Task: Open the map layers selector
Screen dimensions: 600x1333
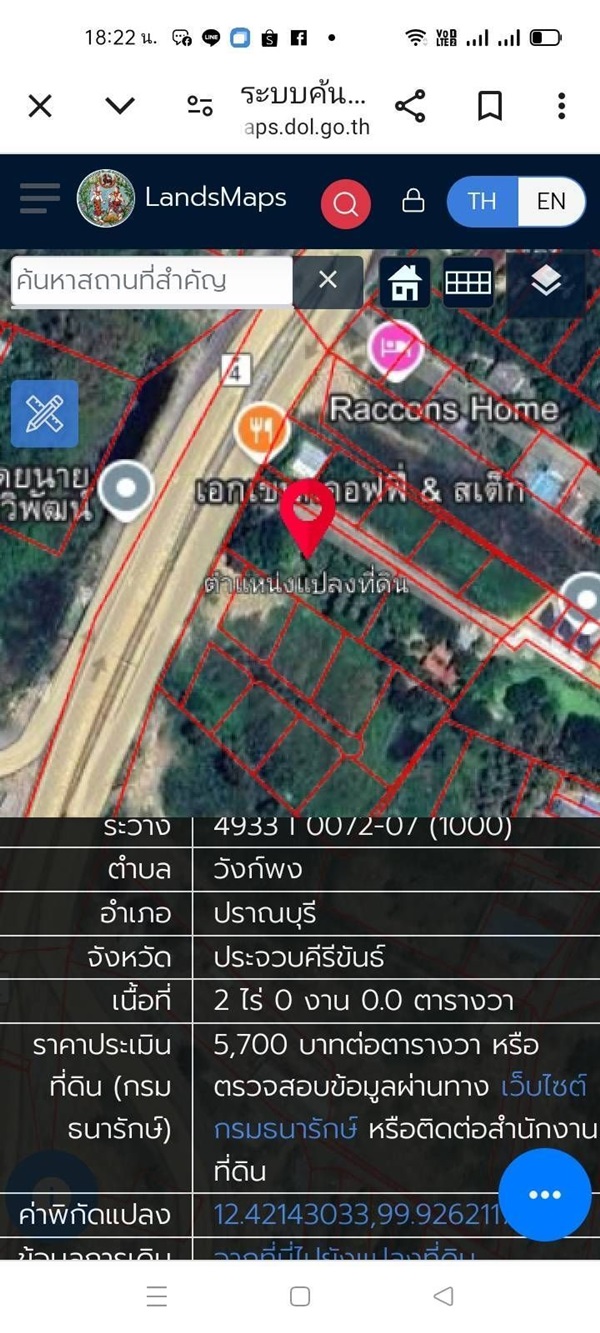Action: [x=546, y=281]
